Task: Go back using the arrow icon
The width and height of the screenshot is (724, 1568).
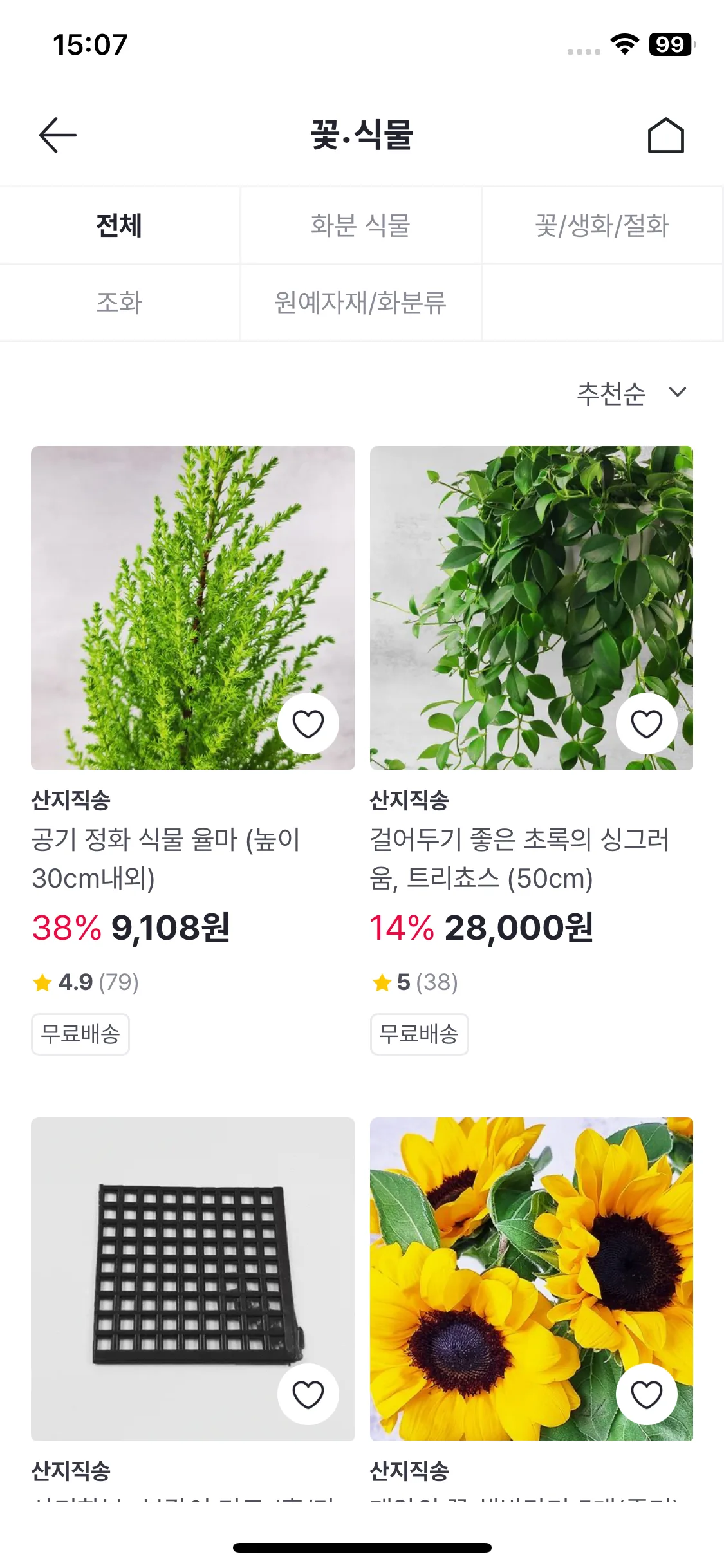Action: coord(58,135)
